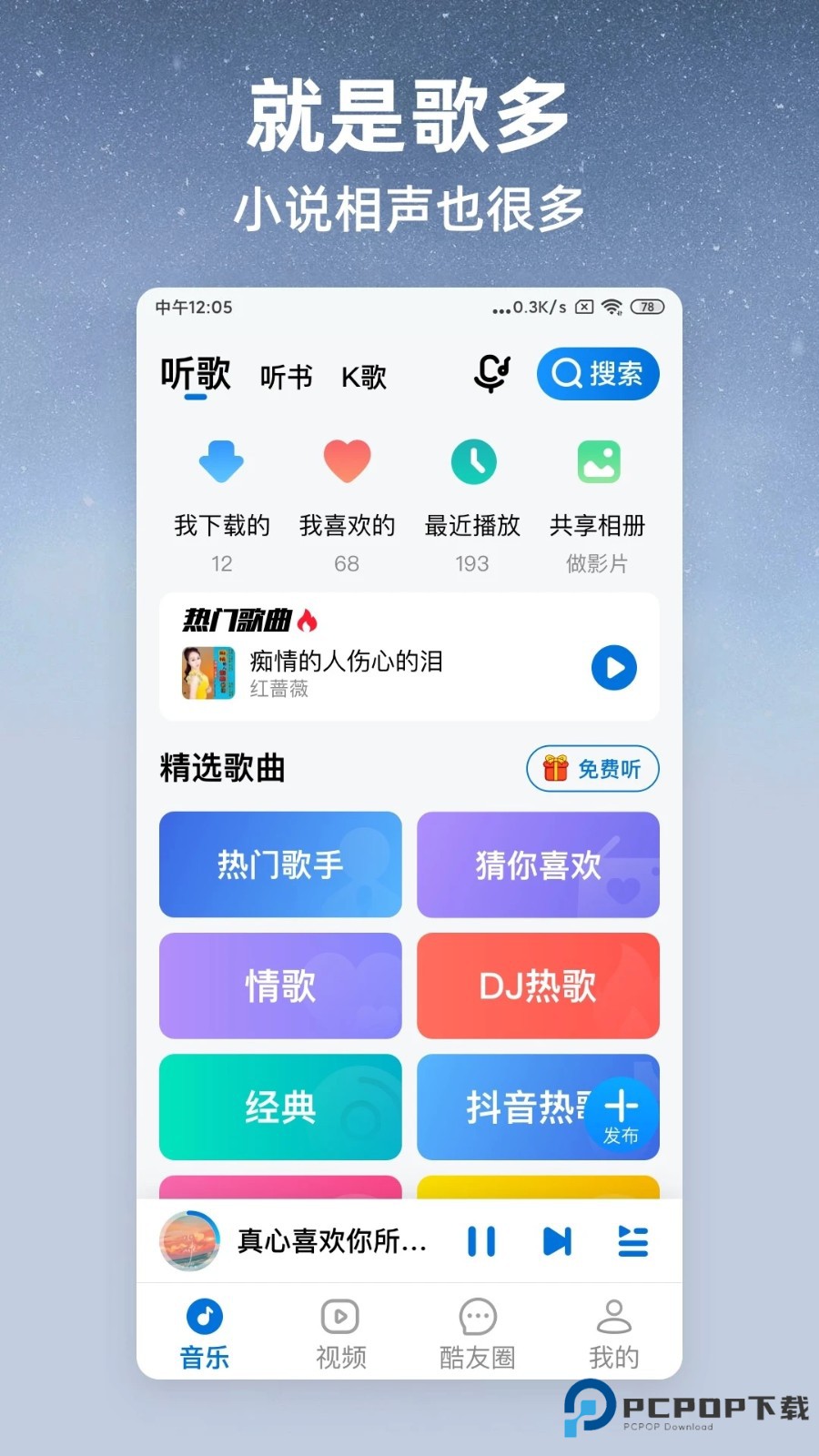Switch to the 听书 tab
Image resolution: width=819 pixels, height=1456 pixels.
pyautogui.click(x=285, y=376)
